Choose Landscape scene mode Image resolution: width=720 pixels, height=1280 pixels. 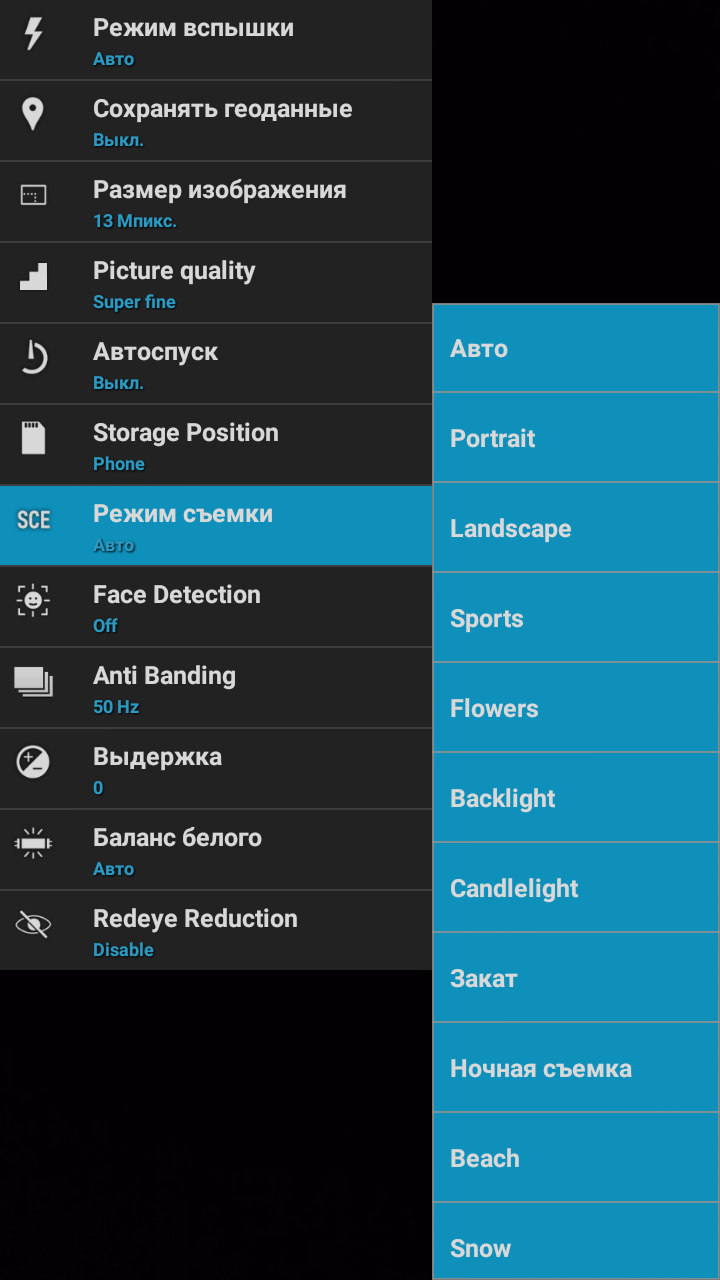pos(576,528)
